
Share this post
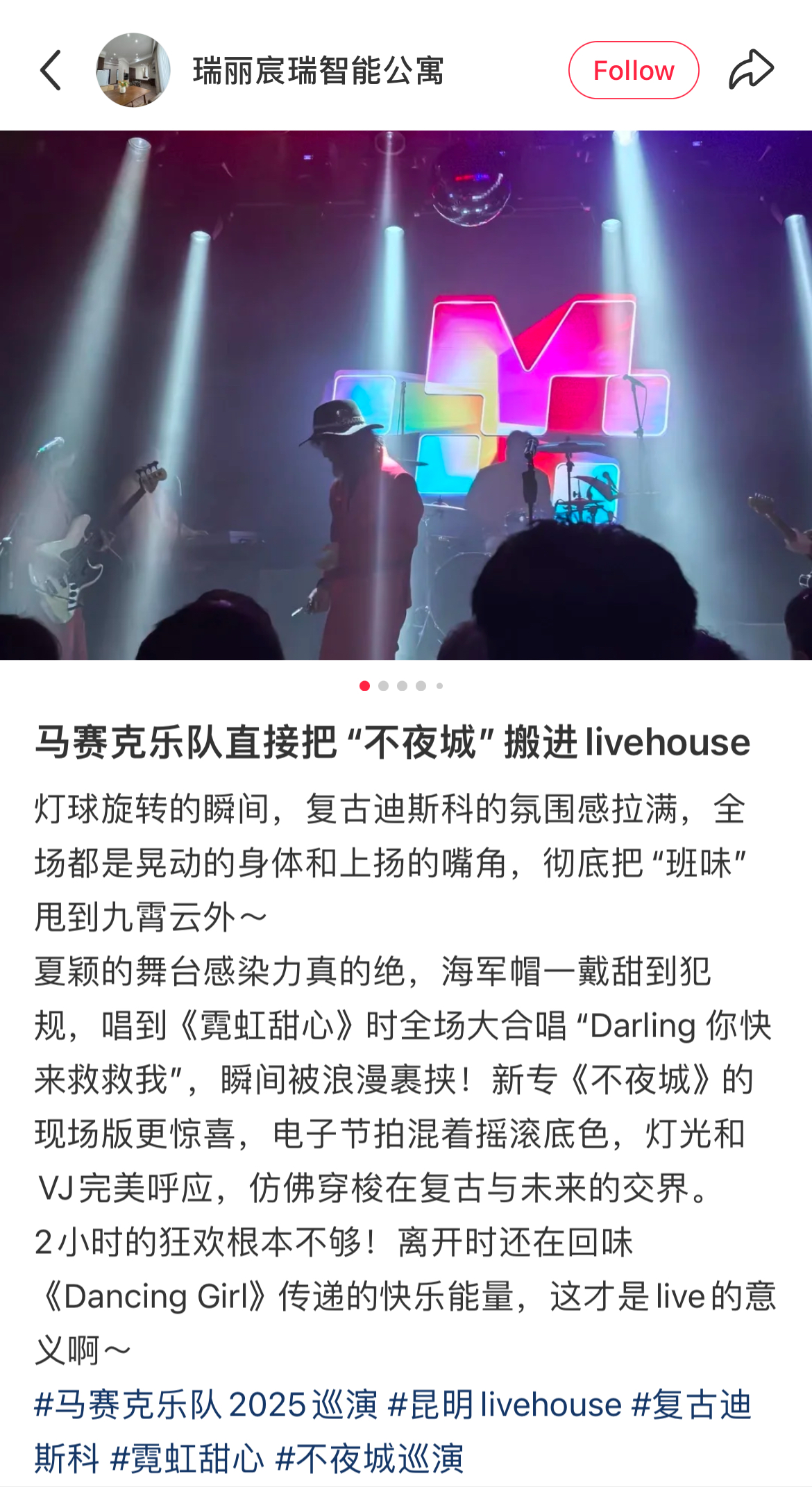click(751, 70)
